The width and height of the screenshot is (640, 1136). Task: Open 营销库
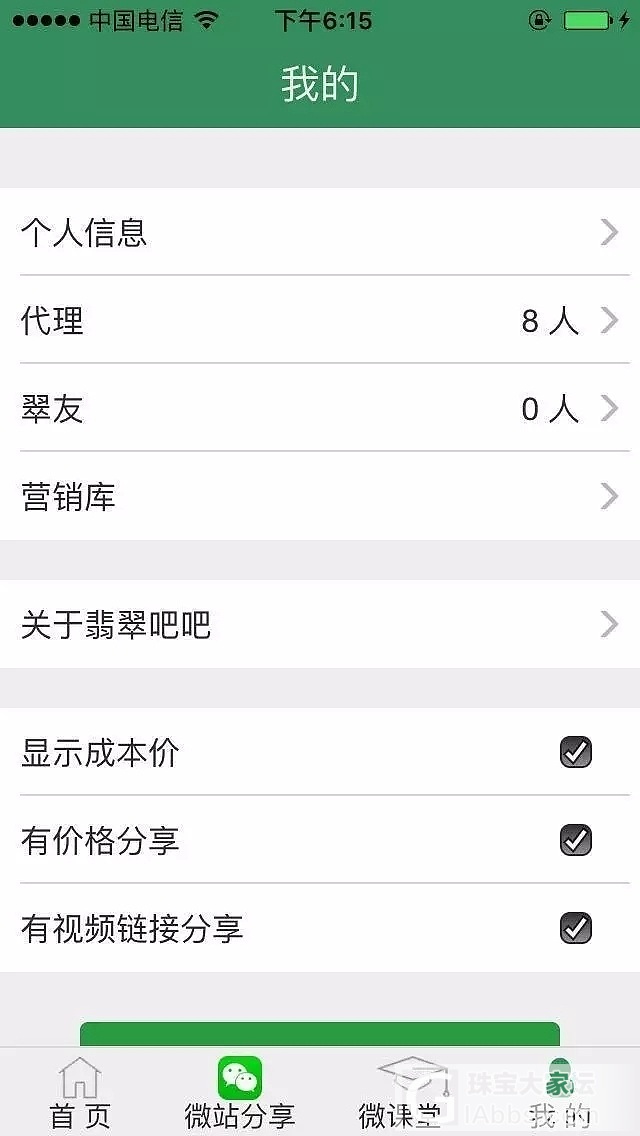click(320, 496)
